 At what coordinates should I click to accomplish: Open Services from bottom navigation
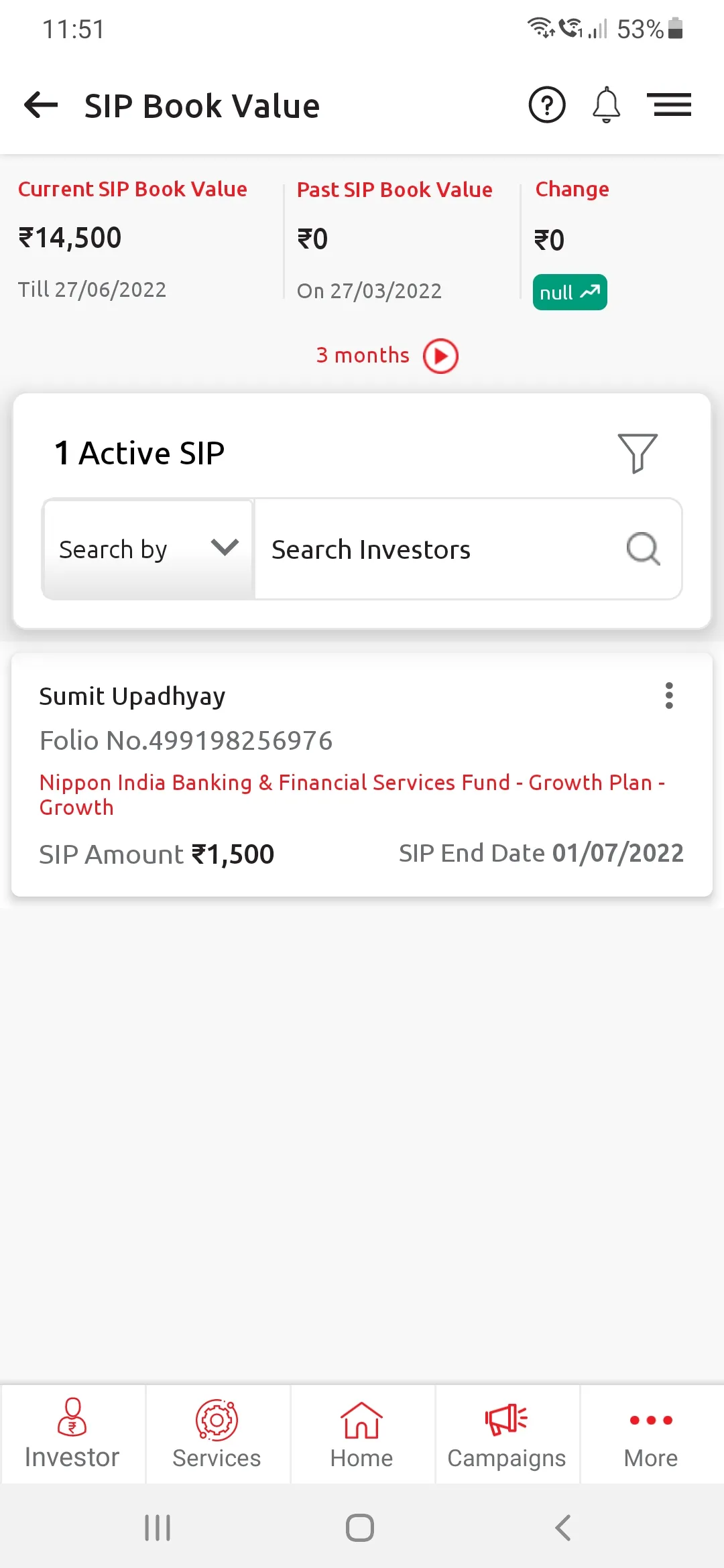coord(217,1434)
